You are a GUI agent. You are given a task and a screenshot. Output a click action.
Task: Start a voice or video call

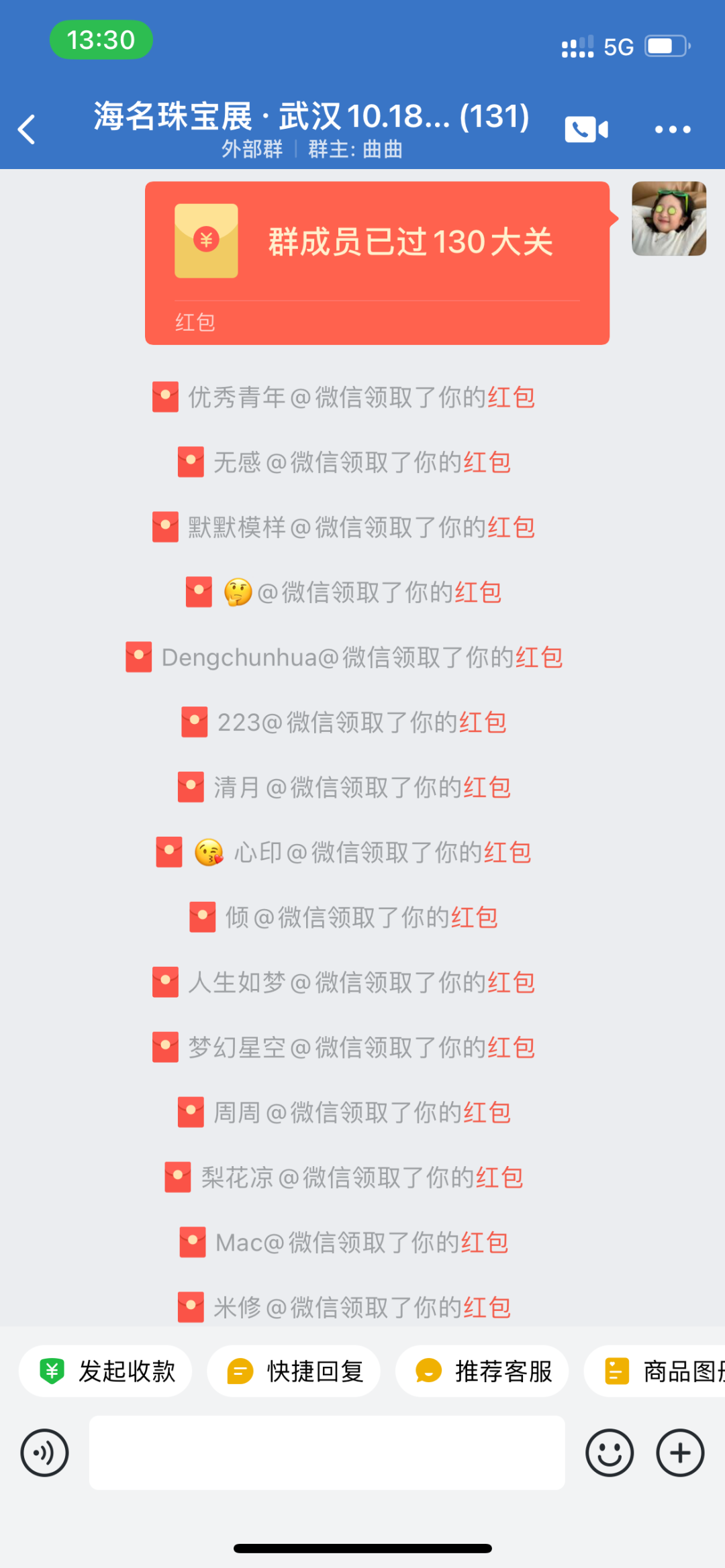(586, 129)
